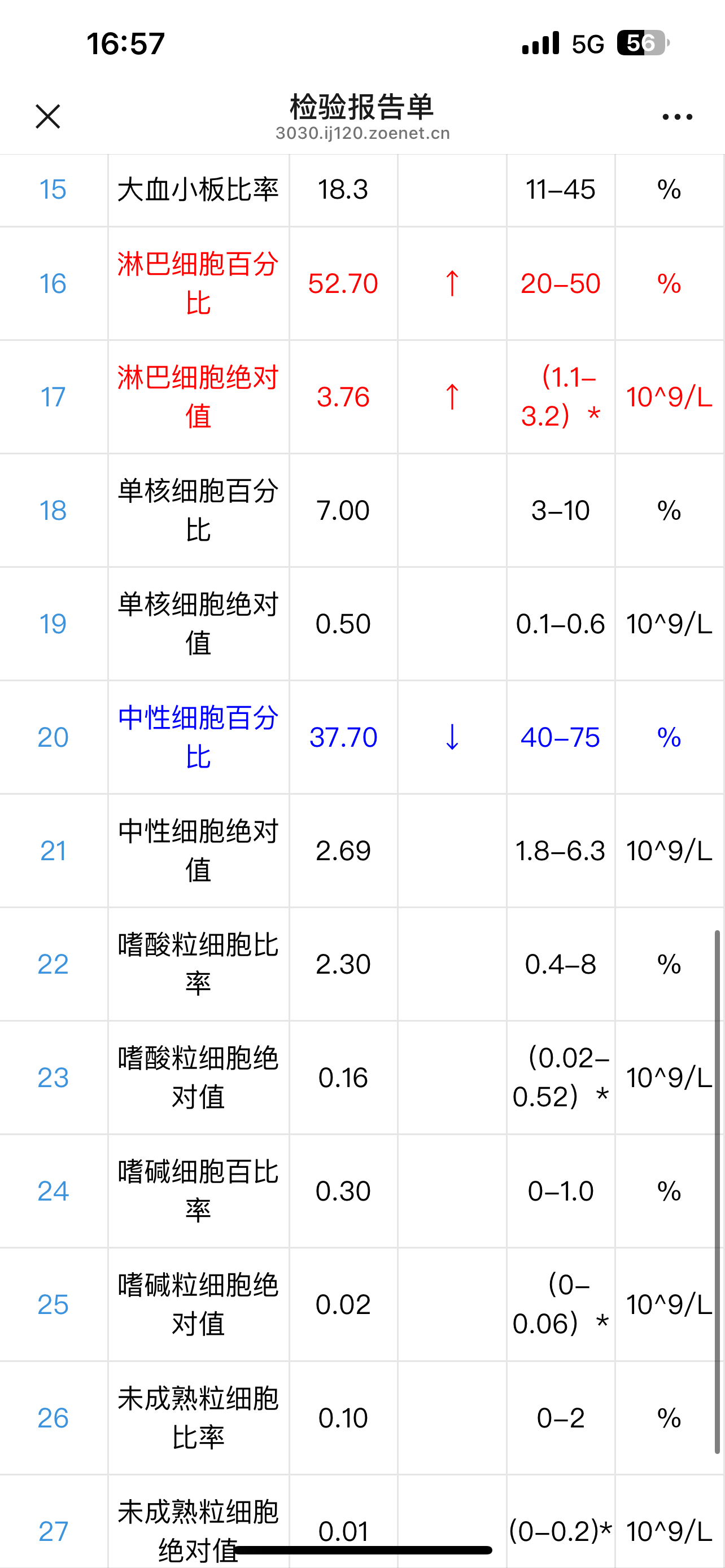Tap the value 52.70 on row 16
Viewport: 725px width, 1568px height.
pyautogui.click(x=343, y=284)
